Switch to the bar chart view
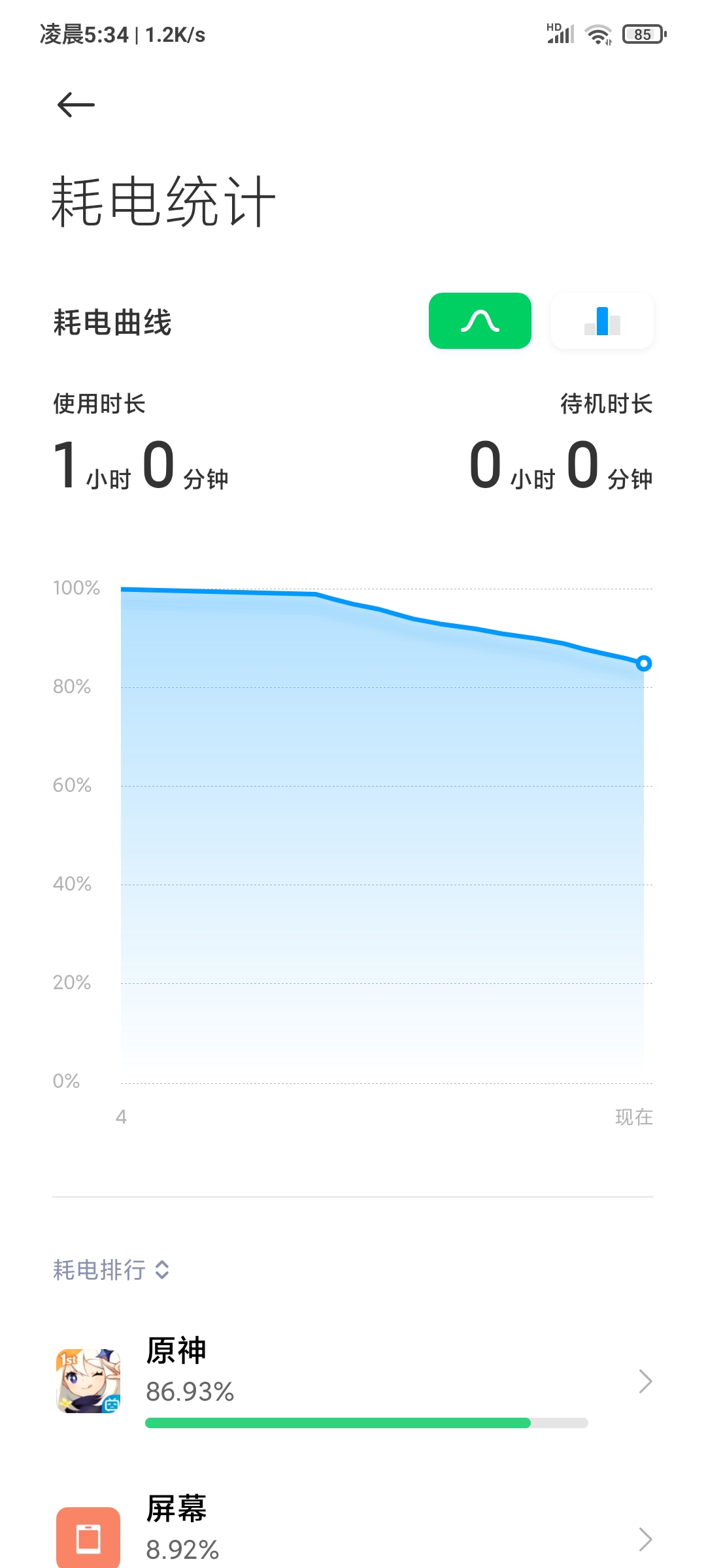Image resolution: width=706 pixels, height=1568 pixels. (602, 321)
